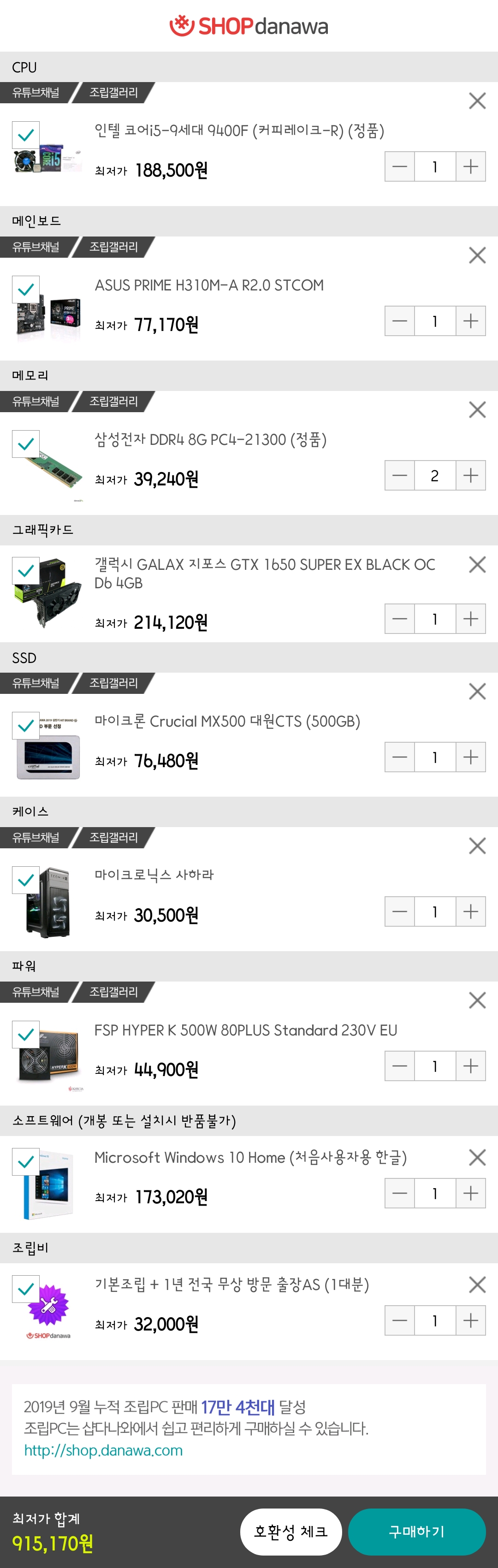Uncheck the 마이크로닉스 사하라 case

click(25, 880)
